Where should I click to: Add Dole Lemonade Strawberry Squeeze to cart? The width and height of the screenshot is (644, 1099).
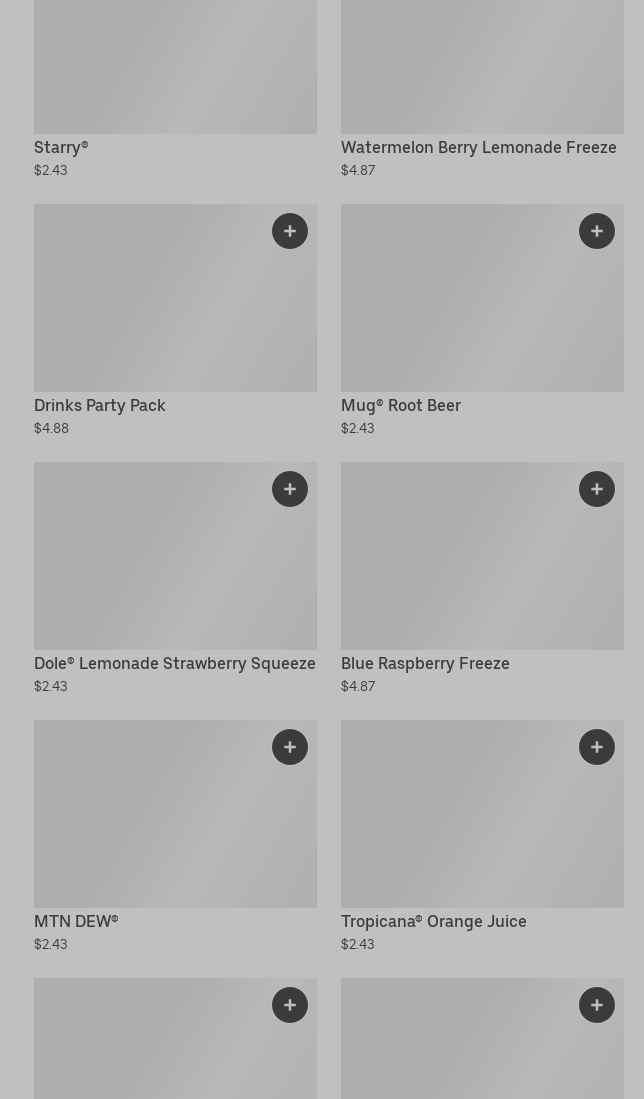click(289, 489)
